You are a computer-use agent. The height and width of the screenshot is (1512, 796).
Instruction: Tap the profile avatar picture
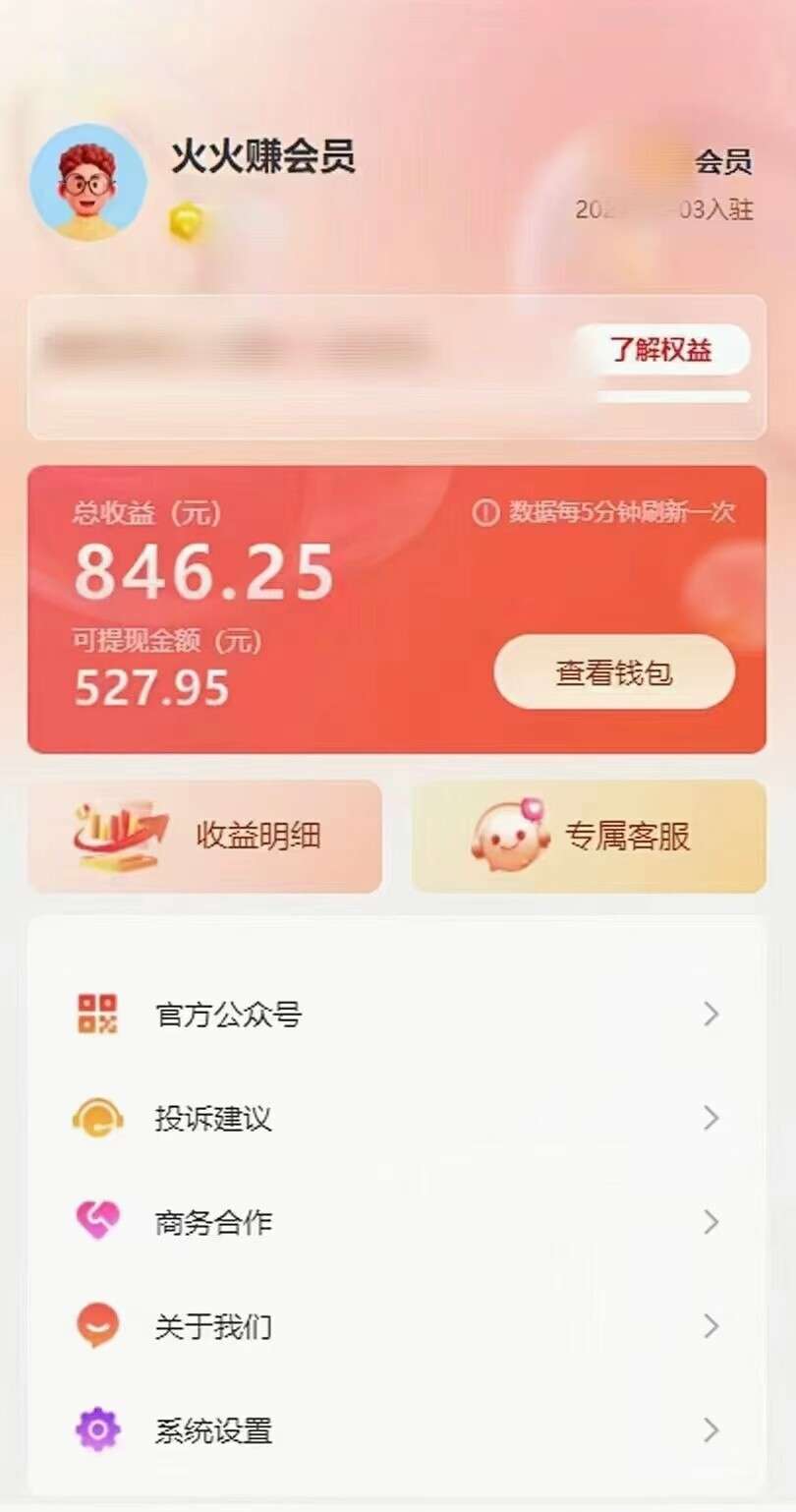tap(88, 183)
